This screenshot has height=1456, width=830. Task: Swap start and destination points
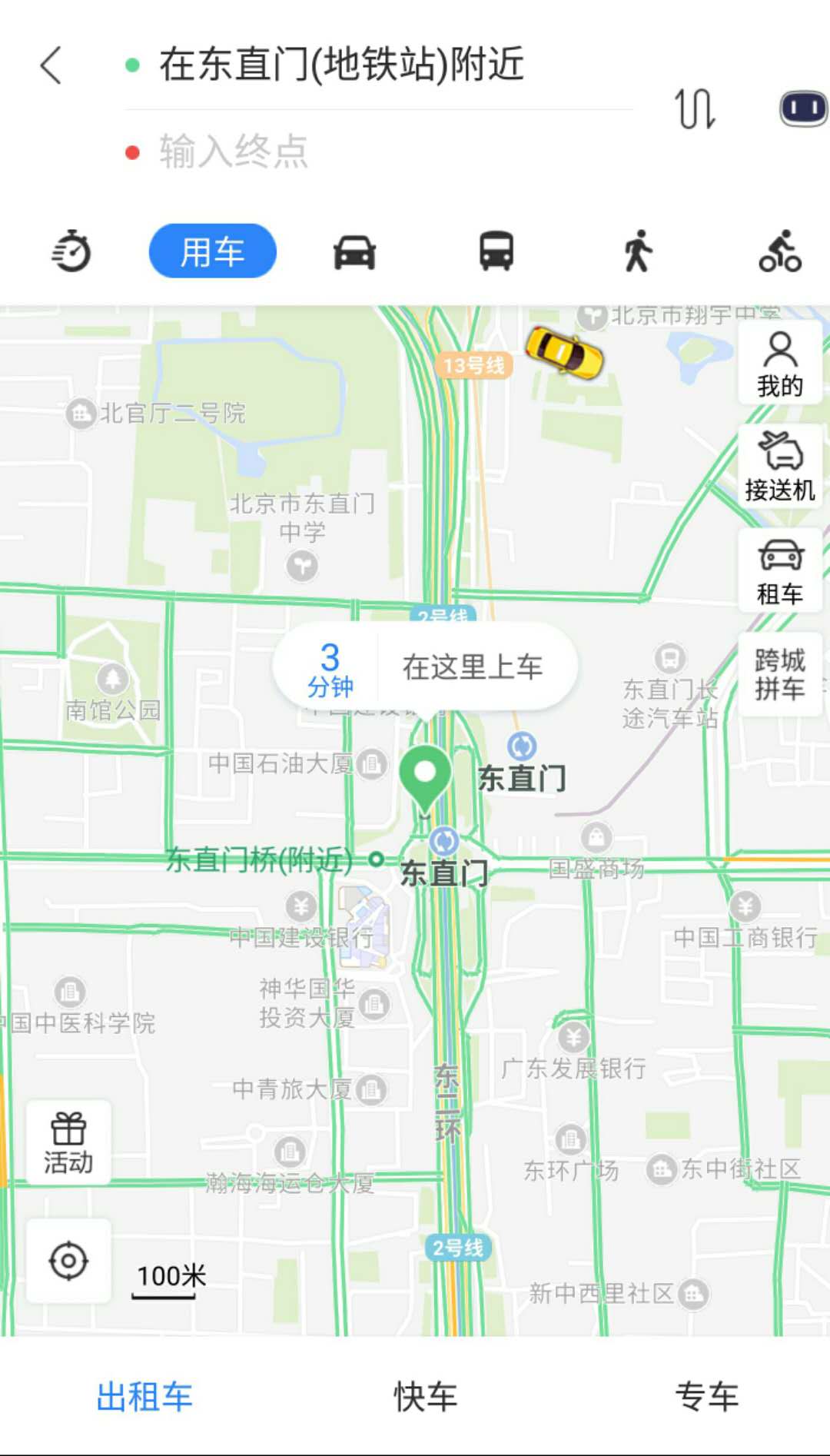pyautogui.click(x=695, y=108)
